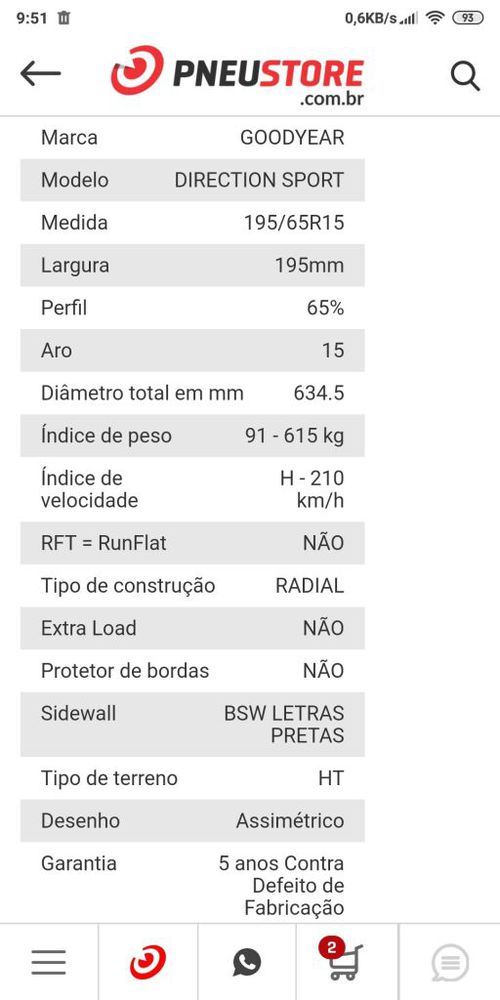This screenshot has height=1000, width=500.
Task: Contact the store via WhatsApp
Action: (247, 962)
